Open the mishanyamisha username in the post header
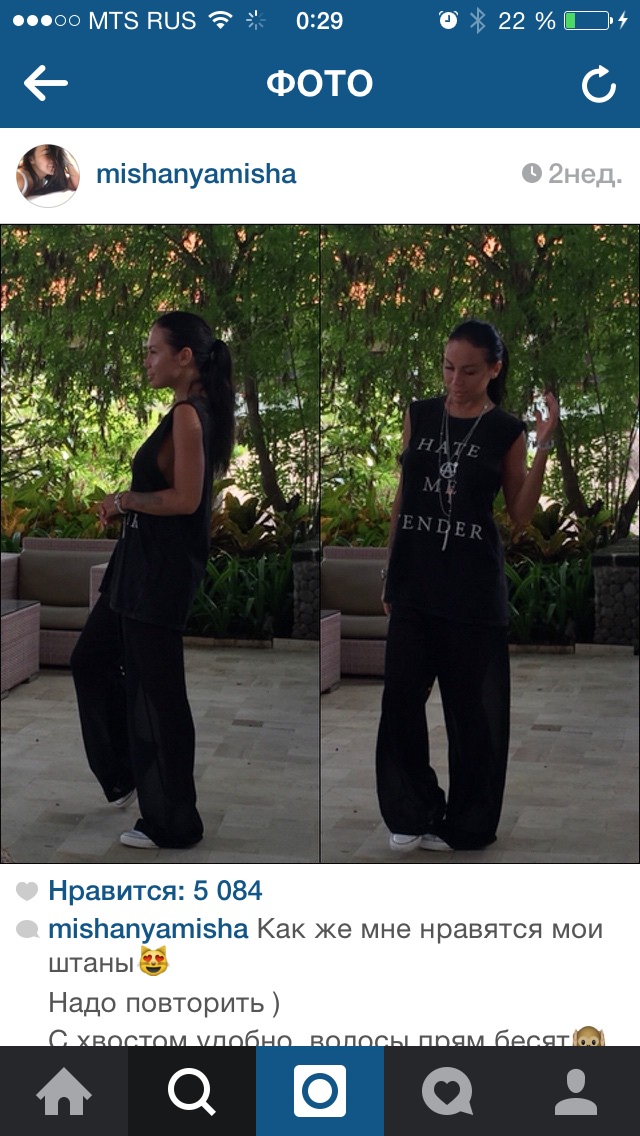The height and width of the screenshot is (1136, 640). [196, 174]
